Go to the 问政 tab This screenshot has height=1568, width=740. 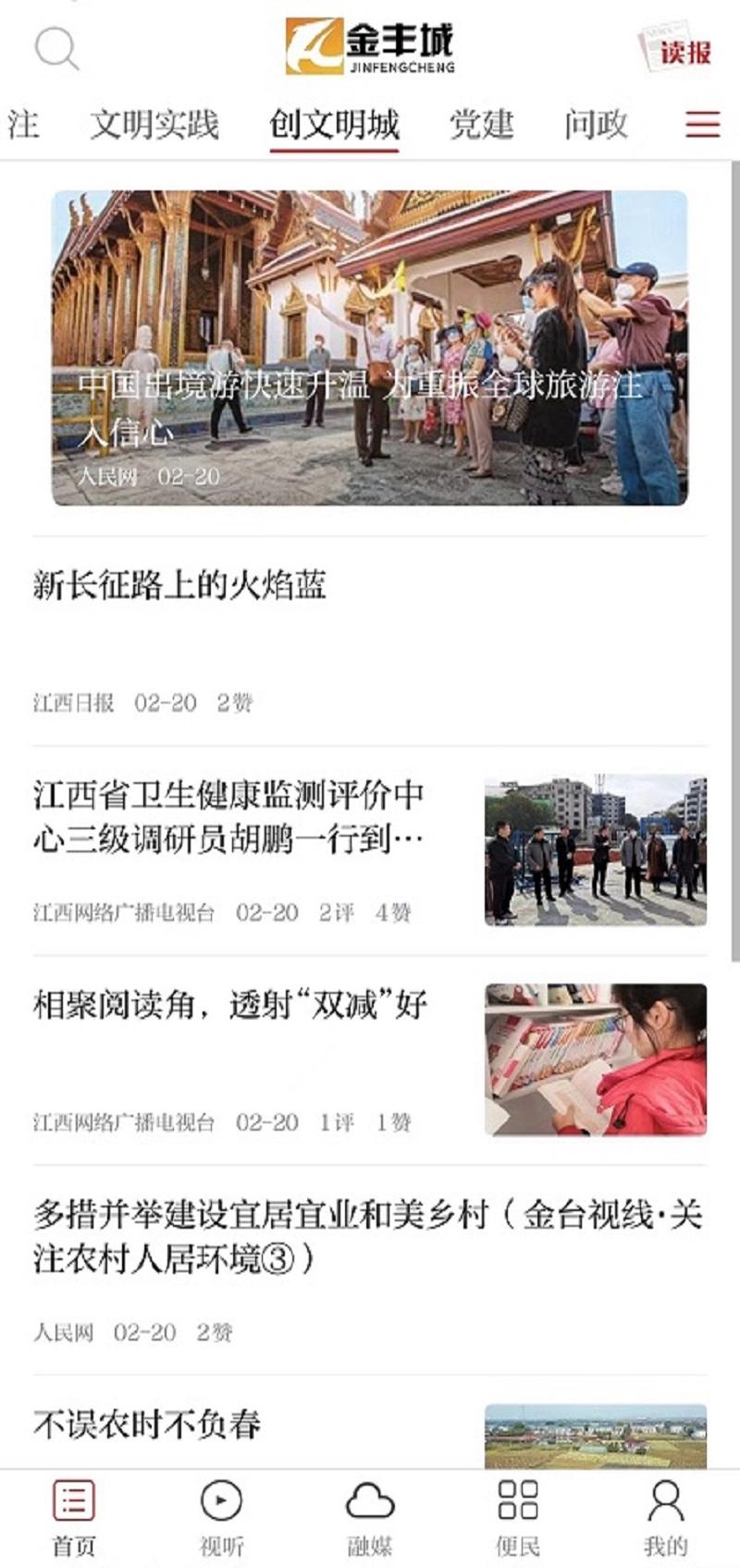[596, 124]
